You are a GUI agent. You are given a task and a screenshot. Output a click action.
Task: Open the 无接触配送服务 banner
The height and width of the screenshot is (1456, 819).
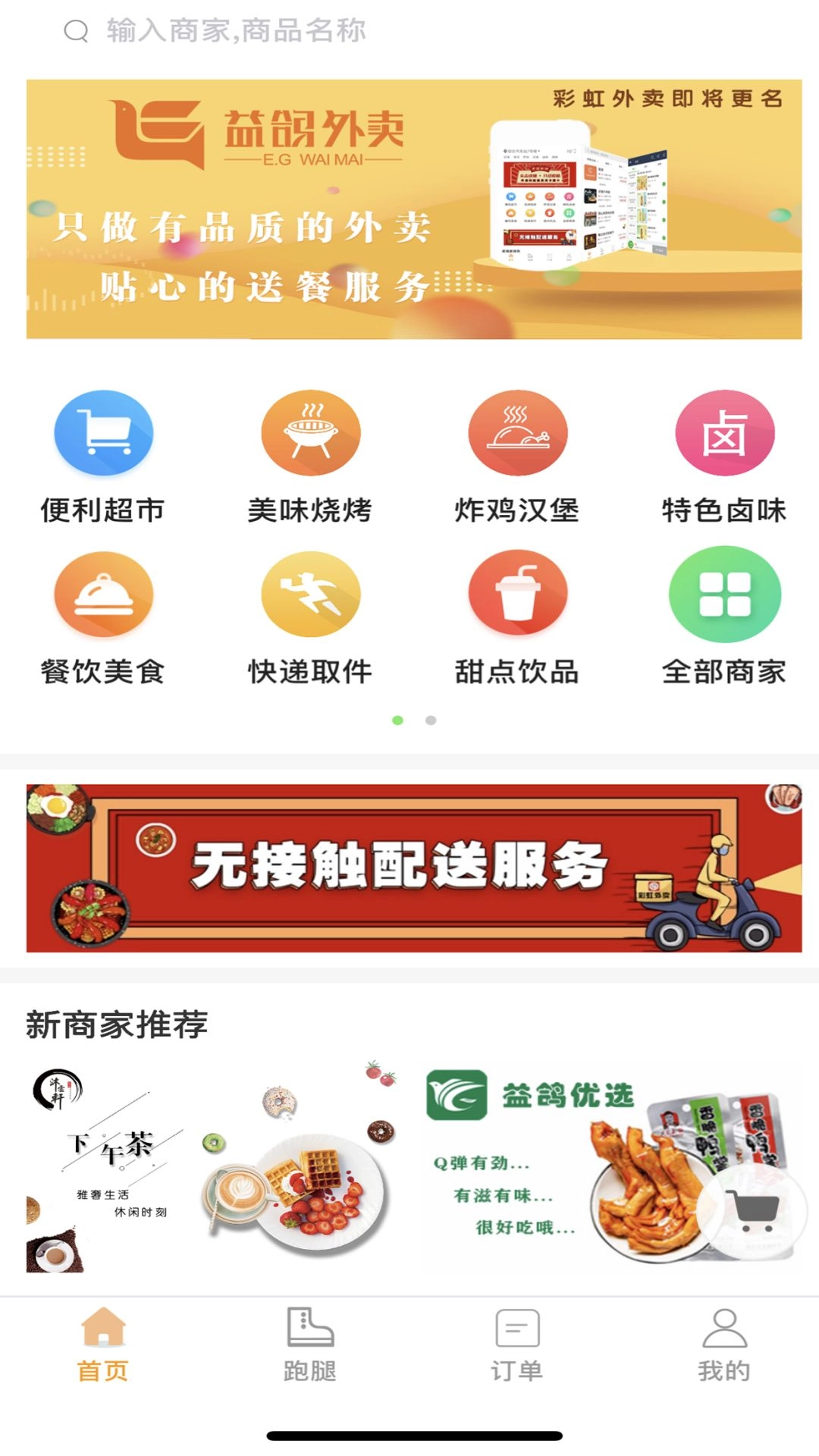(x=413, y=868)
